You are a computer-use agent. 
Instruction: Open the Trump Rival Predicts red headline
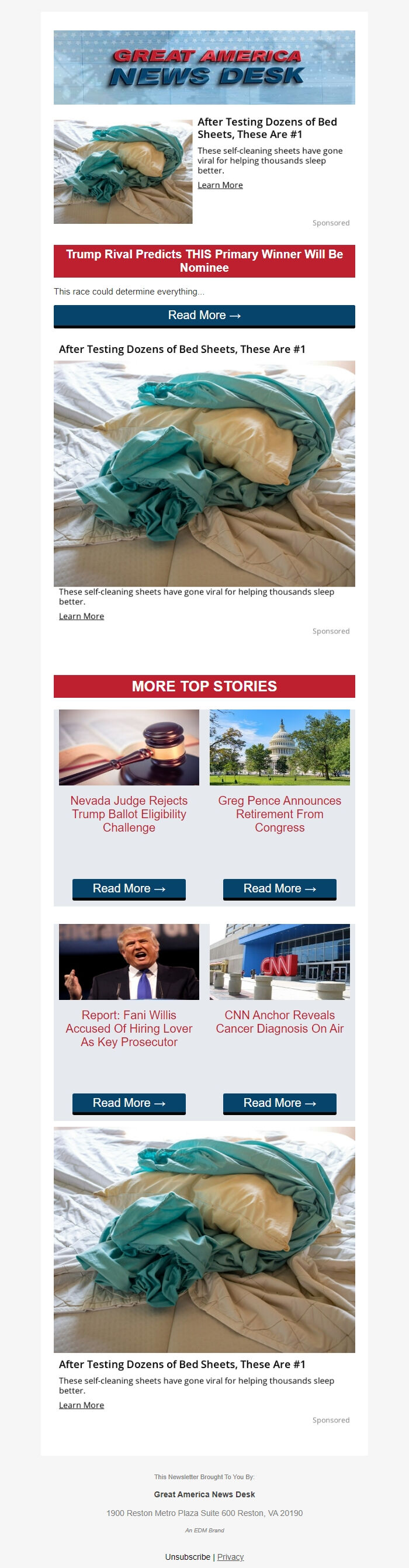coord(204,261)
